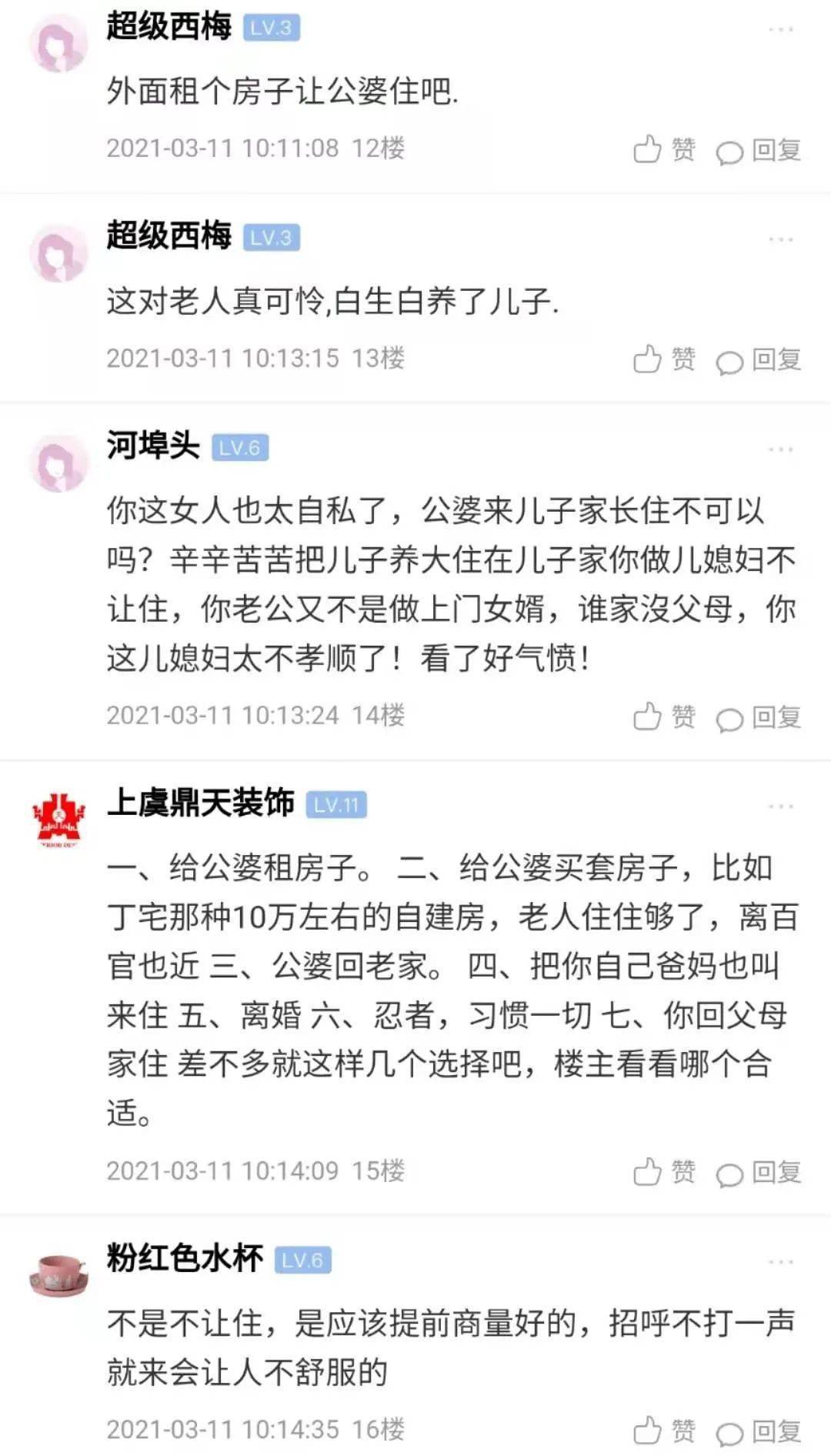The height and width of the screenshot is (1456, 831).
Task: Like 上虞鼎天装饰's 15楼 comment
Action: tap(664, 1172)
